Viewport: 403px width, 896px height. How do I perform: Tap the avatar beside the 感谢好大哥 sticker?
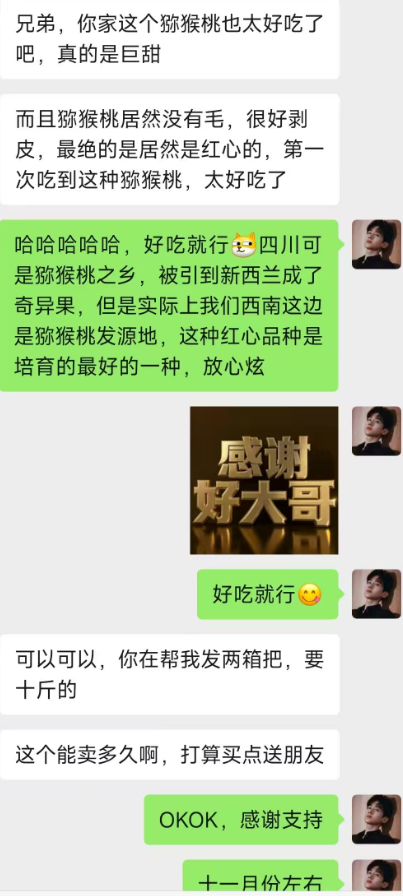376,431
